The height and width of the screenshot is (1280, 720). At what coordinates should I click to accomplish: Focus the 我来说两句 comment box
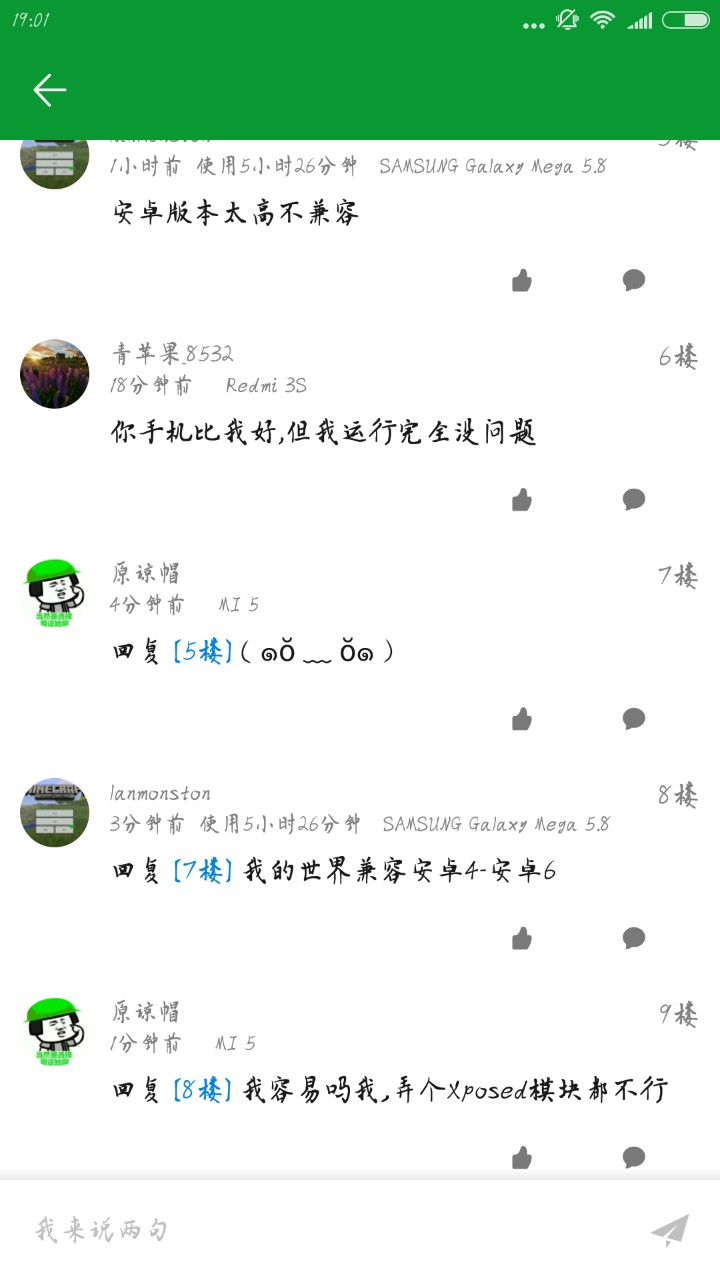(320, 1230)
